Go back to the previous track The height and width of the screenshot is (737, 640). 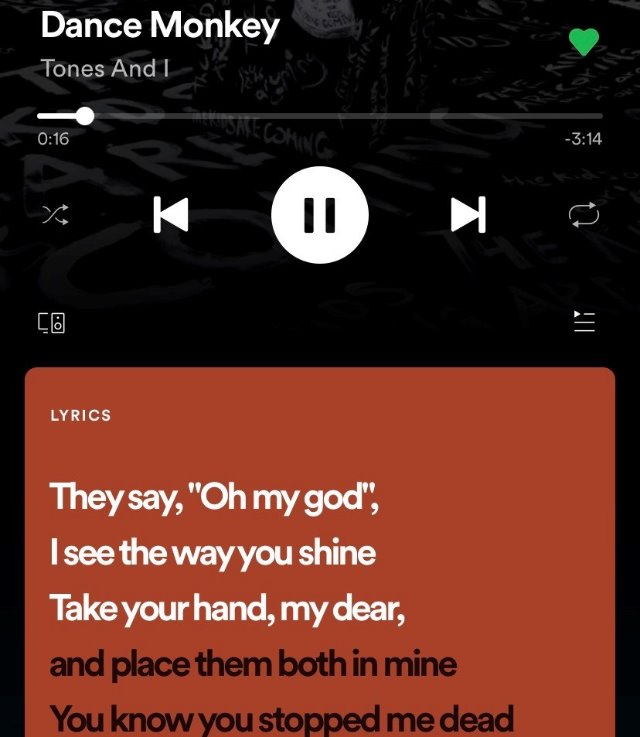[171, 214]
